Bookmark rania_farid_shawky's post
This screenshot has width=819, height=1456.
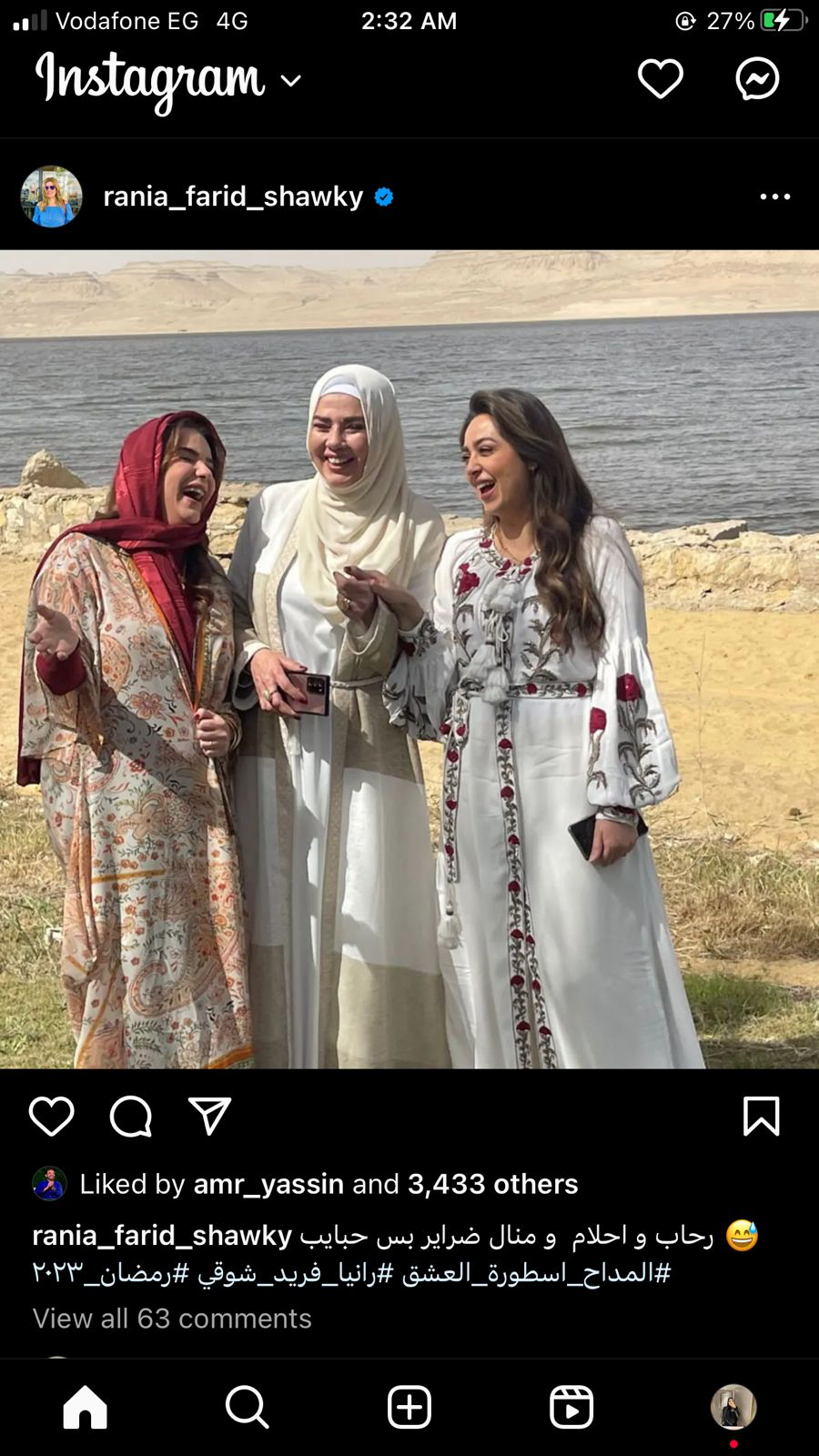tap(761, 1117)
